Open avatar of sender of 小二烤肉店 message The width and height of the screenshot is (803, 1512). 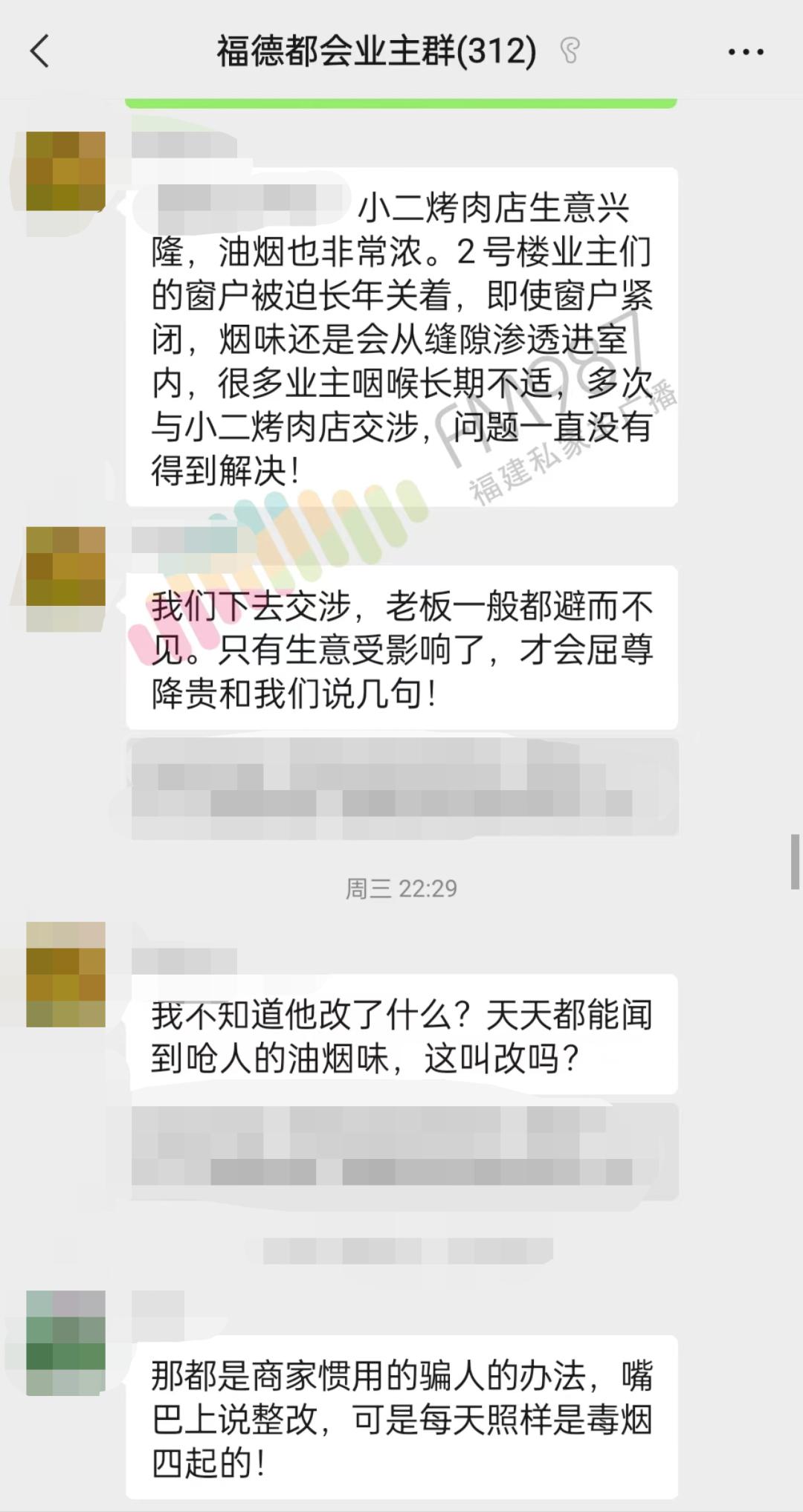(65, 172)
